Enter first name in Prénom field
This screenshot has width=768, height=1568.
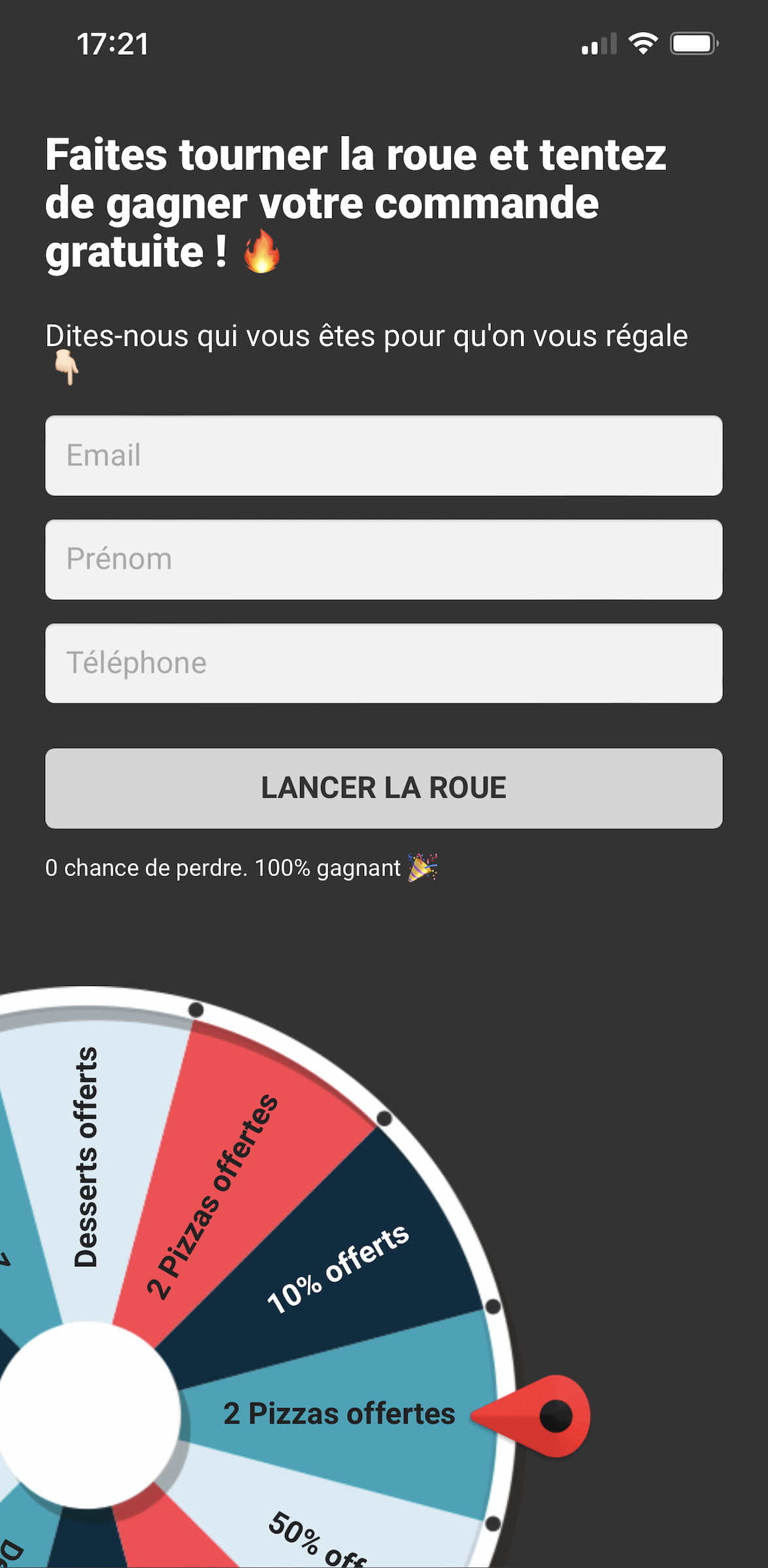click(x=384, y=559)
